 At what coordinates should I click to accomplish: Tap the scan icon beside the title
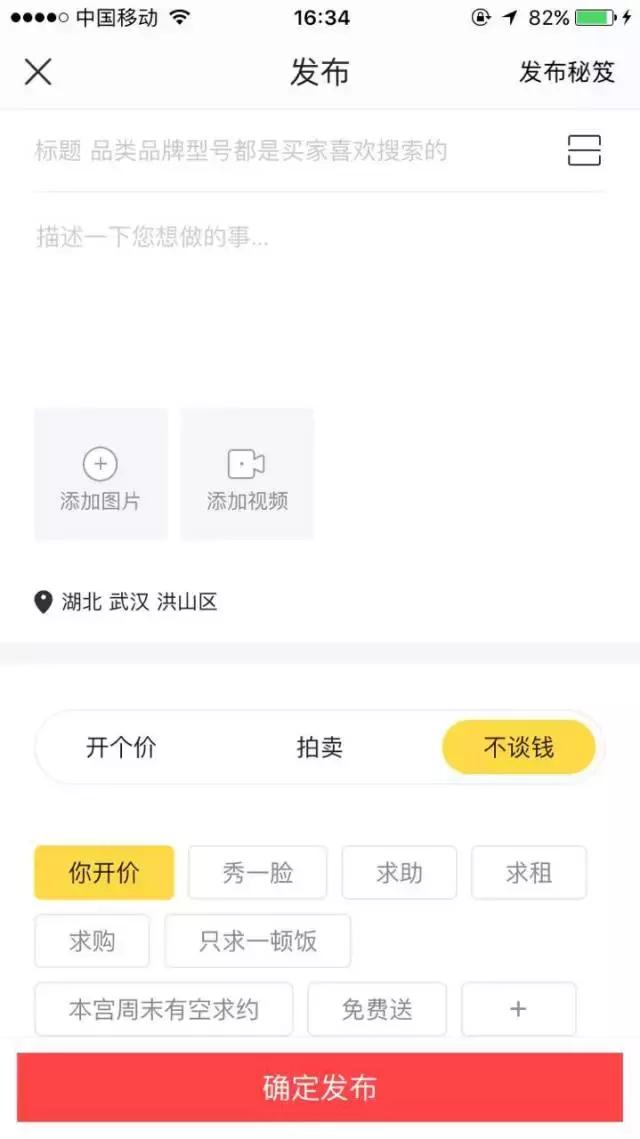coord(583,151)
